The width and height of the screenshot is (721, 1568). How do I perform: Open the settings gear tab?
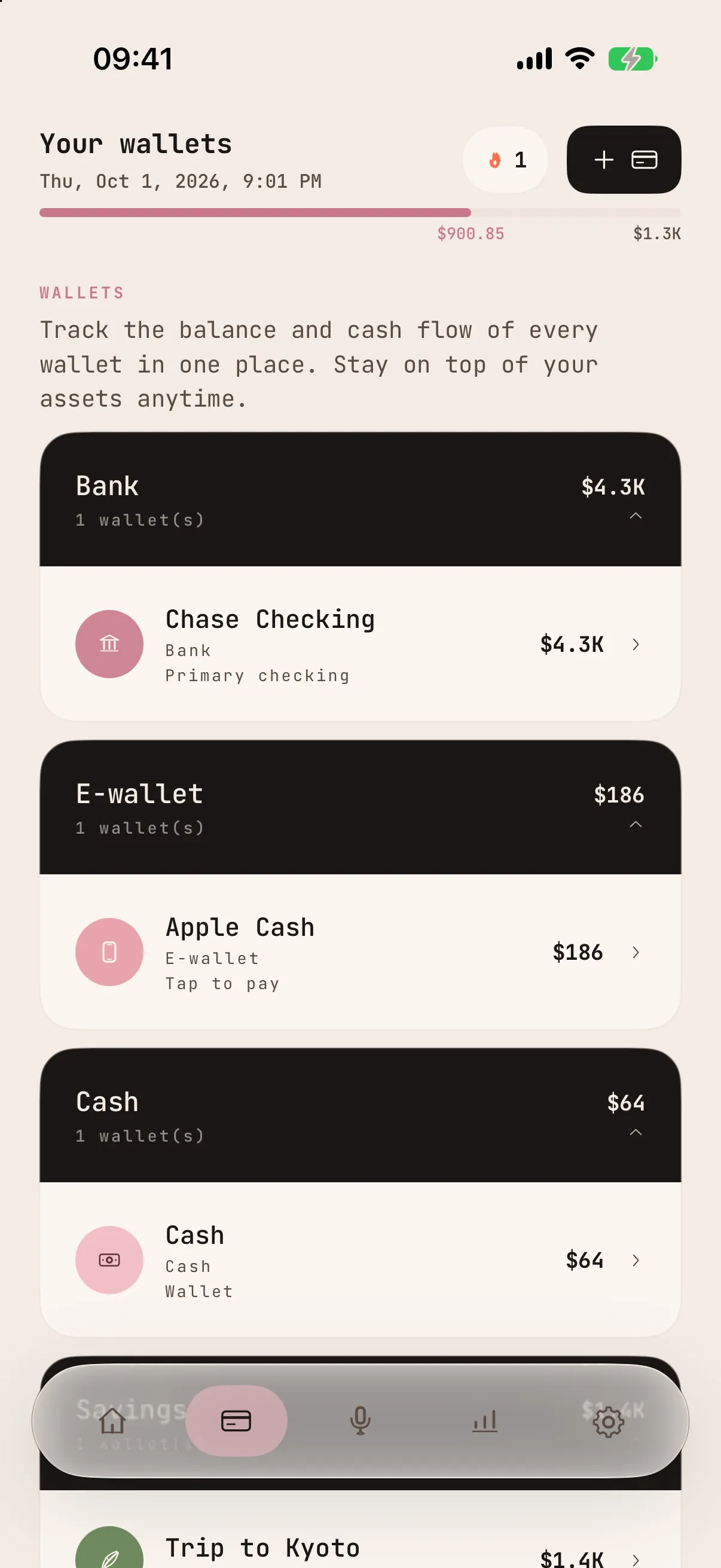(609, 1421)
